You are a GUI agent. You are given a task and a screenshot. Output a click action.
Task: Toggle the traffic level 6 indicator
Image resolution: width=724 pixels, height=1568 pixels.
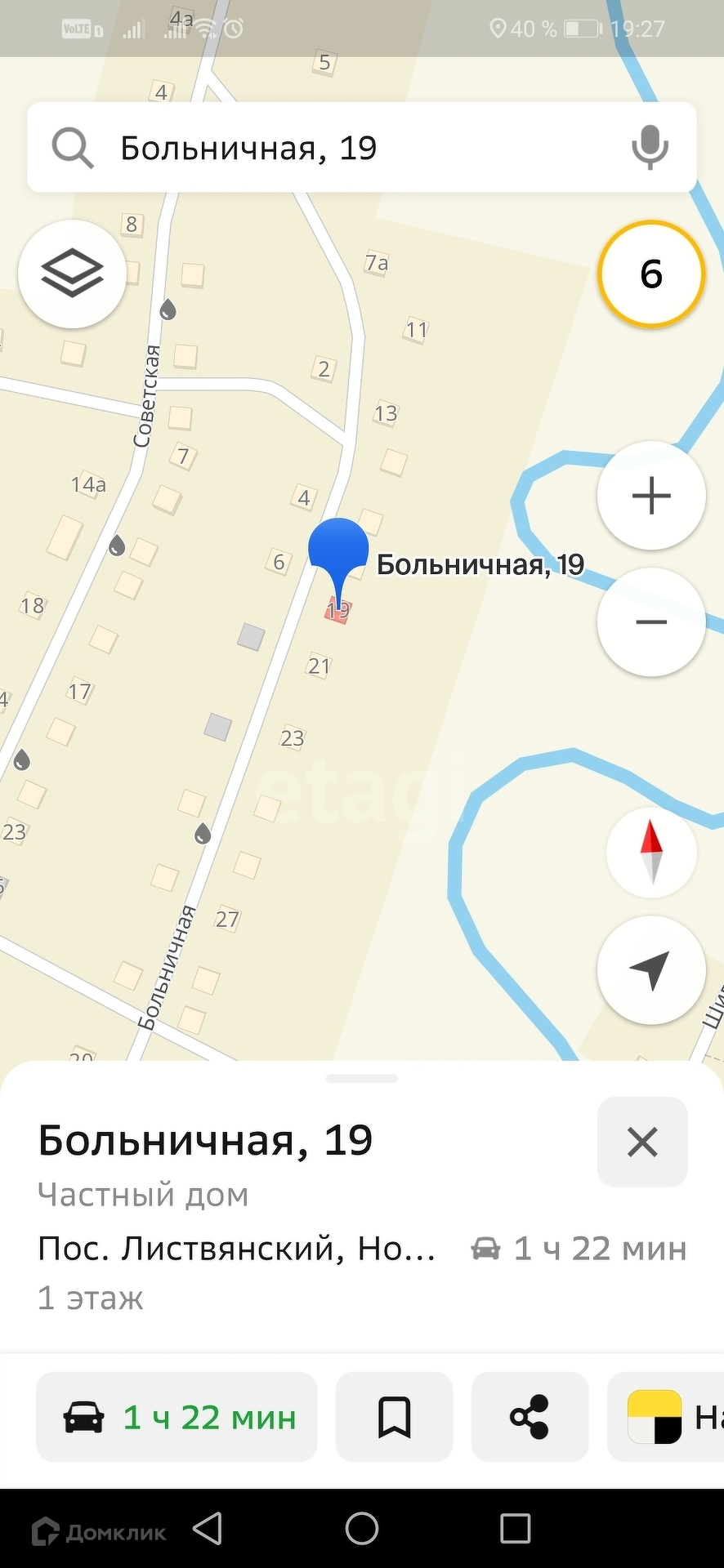pos(651,274)
